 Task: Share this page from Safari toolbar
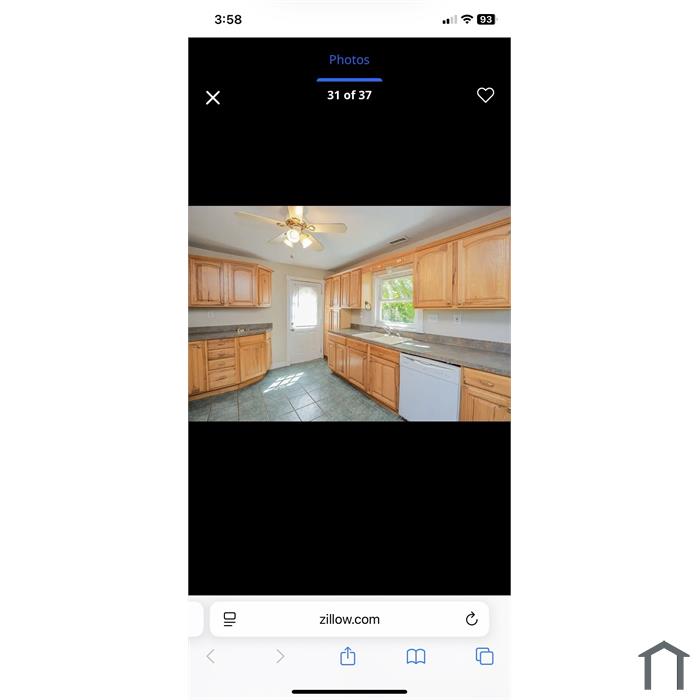pyautogui.click(x=348, y=656)
